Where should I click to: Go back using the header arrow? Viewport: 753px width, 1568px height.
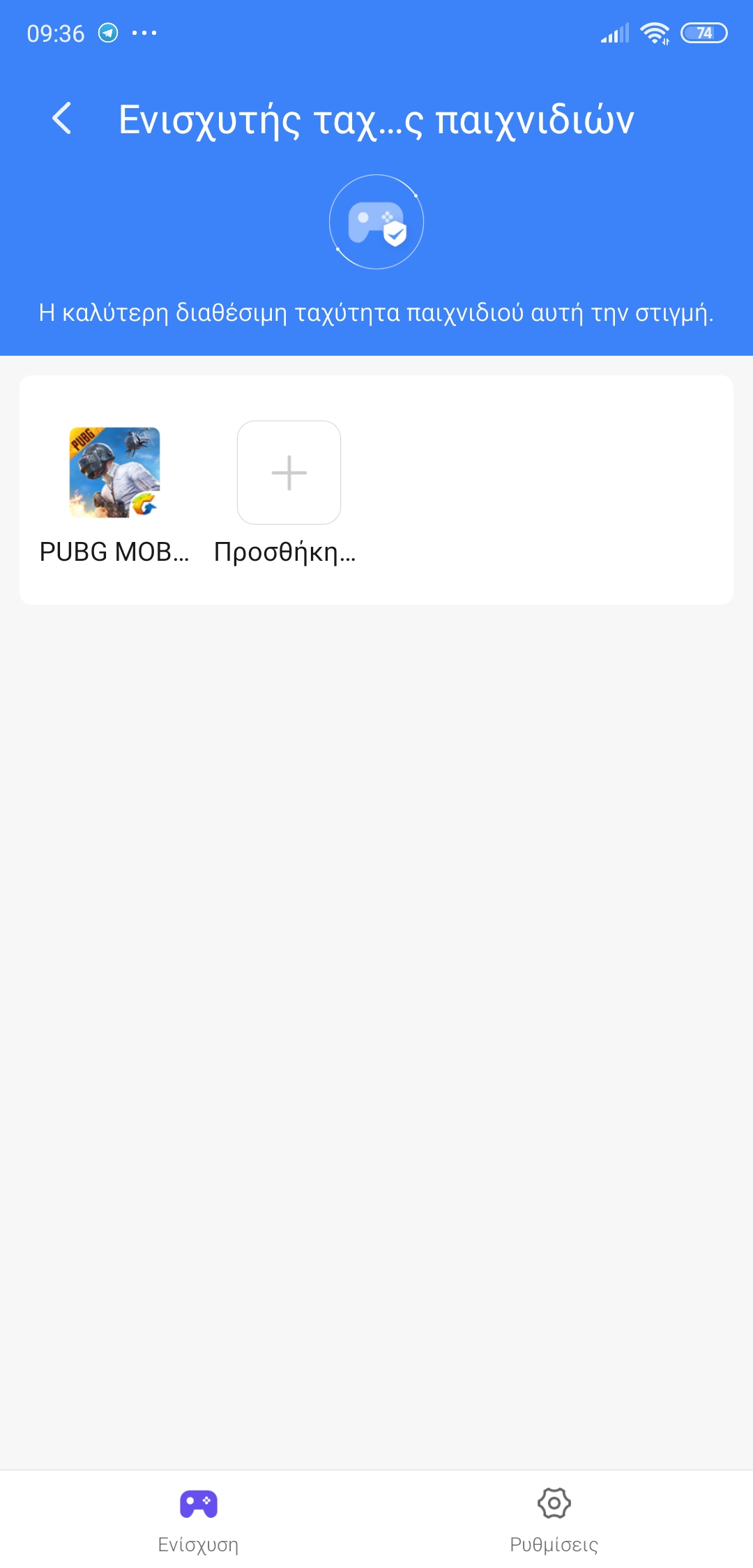[x=62, y=119]
